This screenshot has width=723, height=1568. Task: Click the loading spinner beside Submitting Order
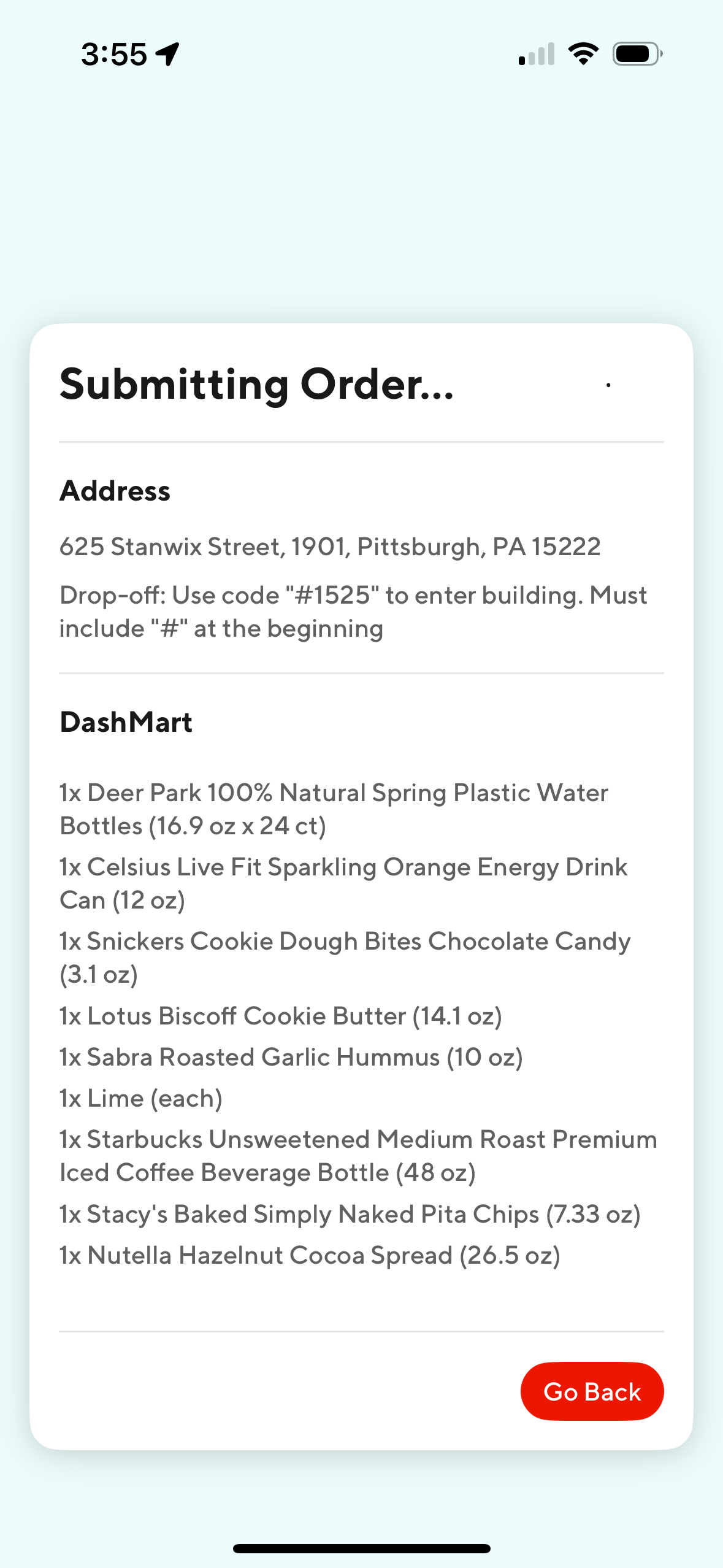tap(608, 385)
